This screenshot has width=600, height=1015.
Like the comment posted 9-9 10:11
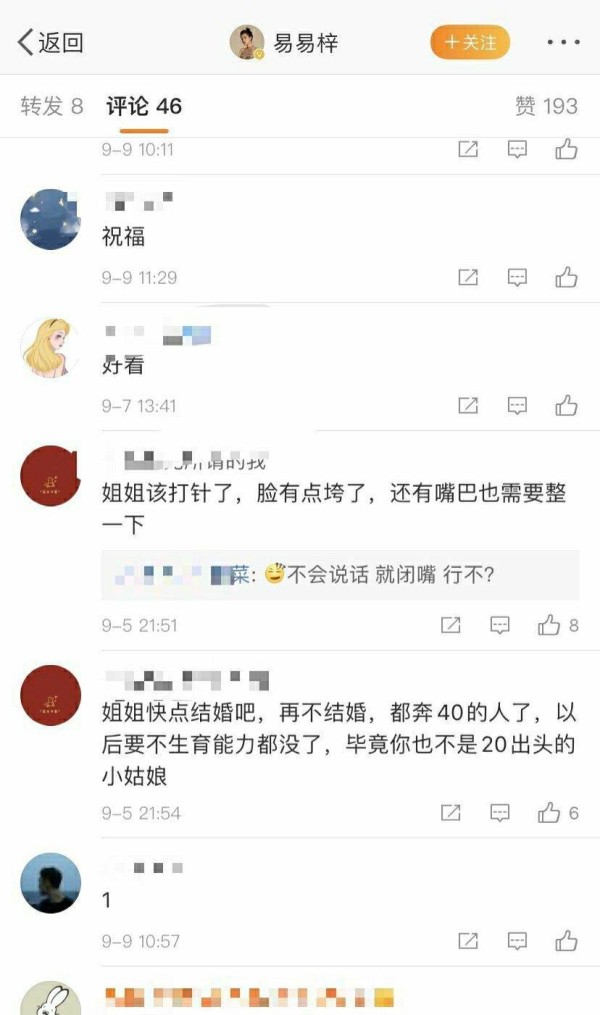566,150
